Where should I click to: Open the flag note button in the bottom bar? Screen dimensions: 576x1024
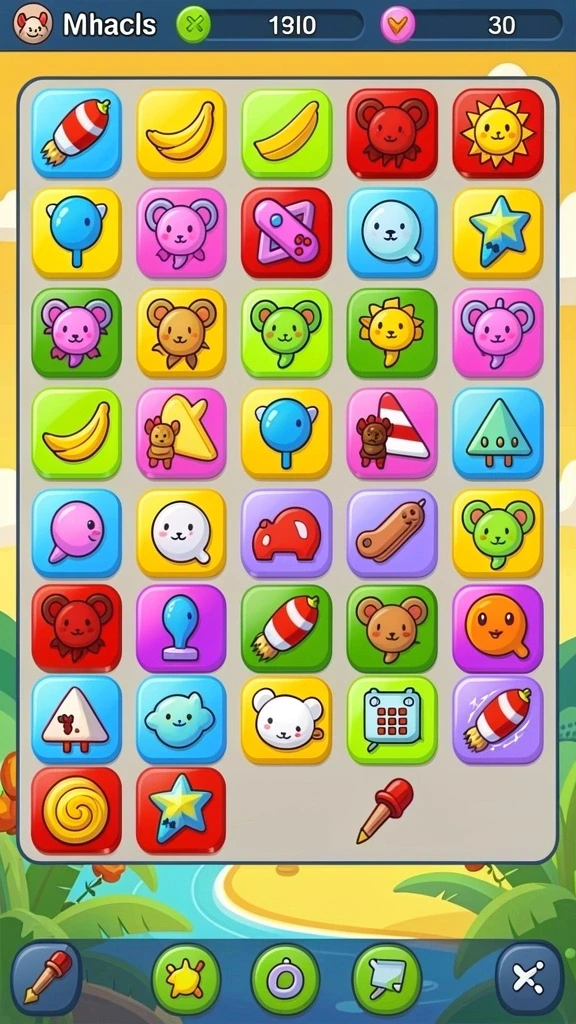pyautogui.click(x=387, y=979)
